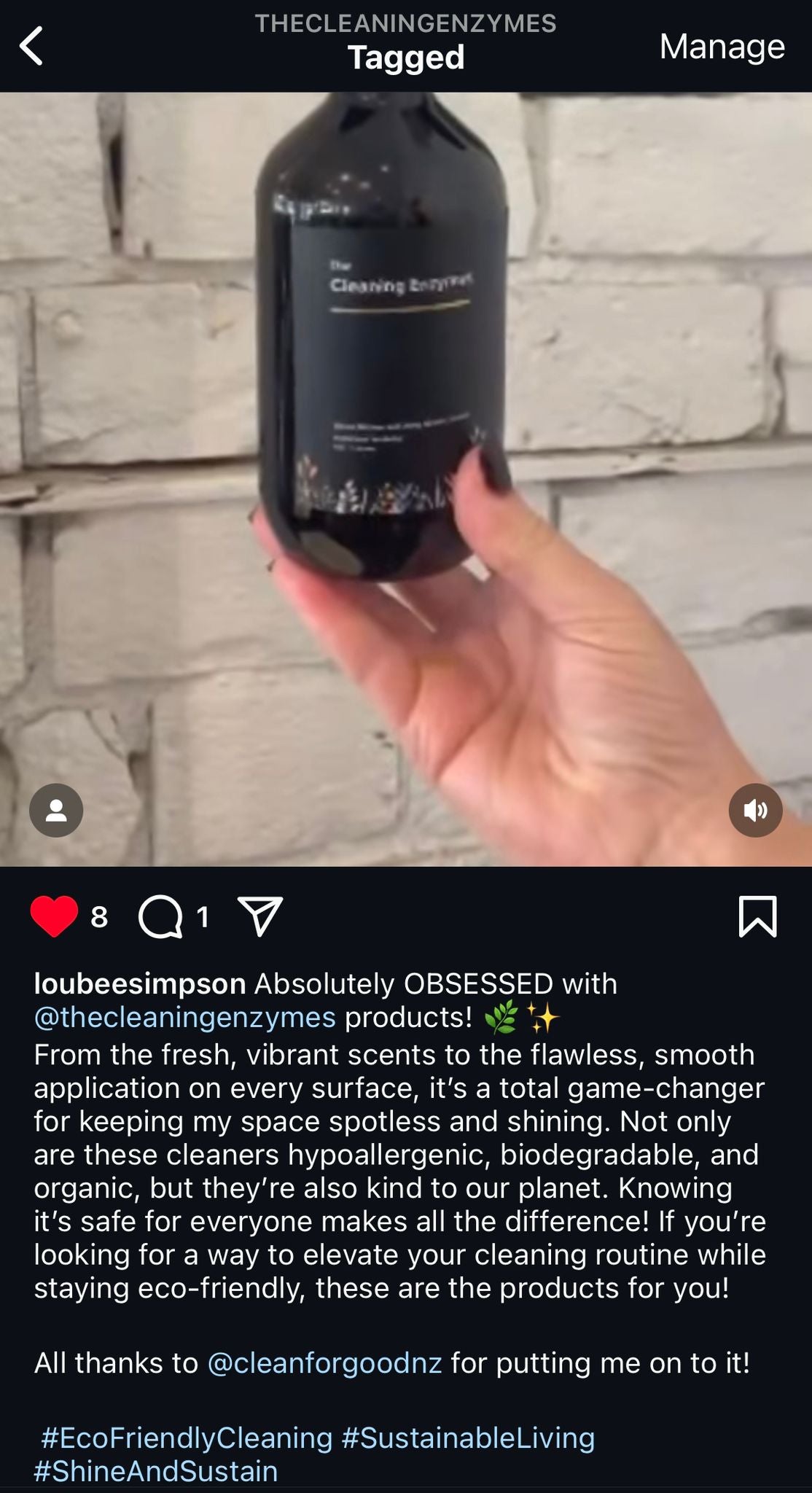The image size is (812, 1493).
Task: Open loubeesimpson's profile
Action: 140,984
